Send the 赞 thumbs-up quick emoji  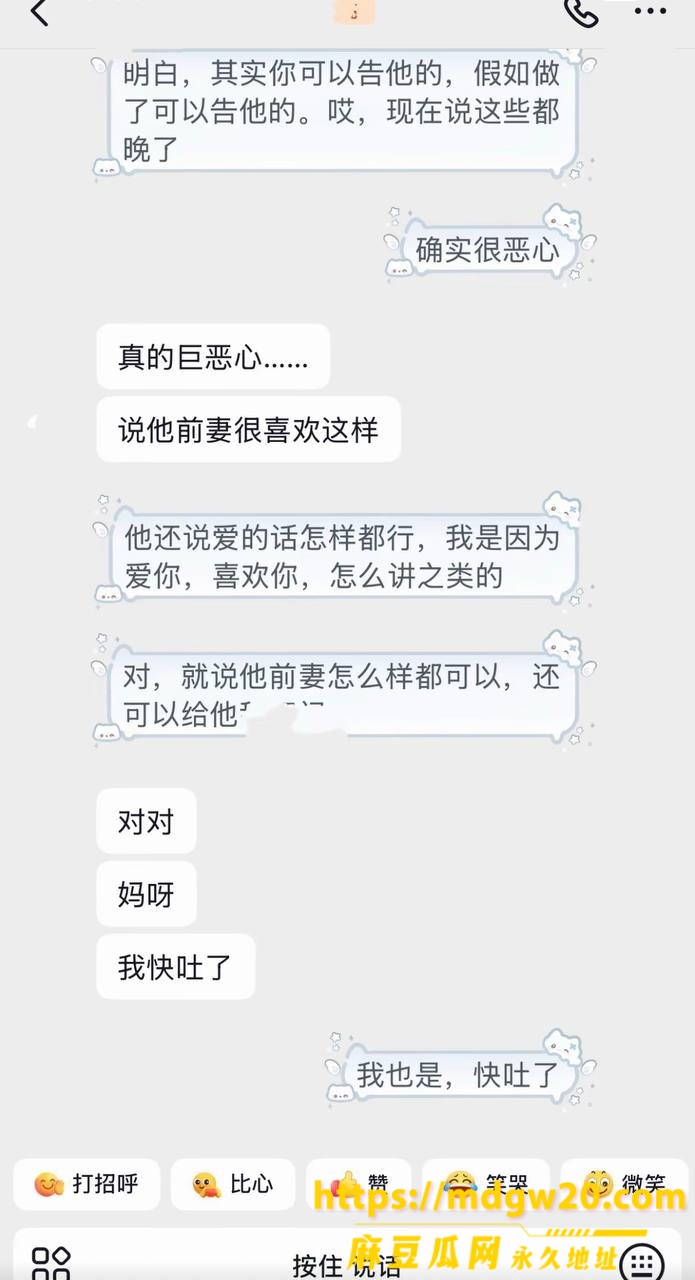click(359, 1185)
